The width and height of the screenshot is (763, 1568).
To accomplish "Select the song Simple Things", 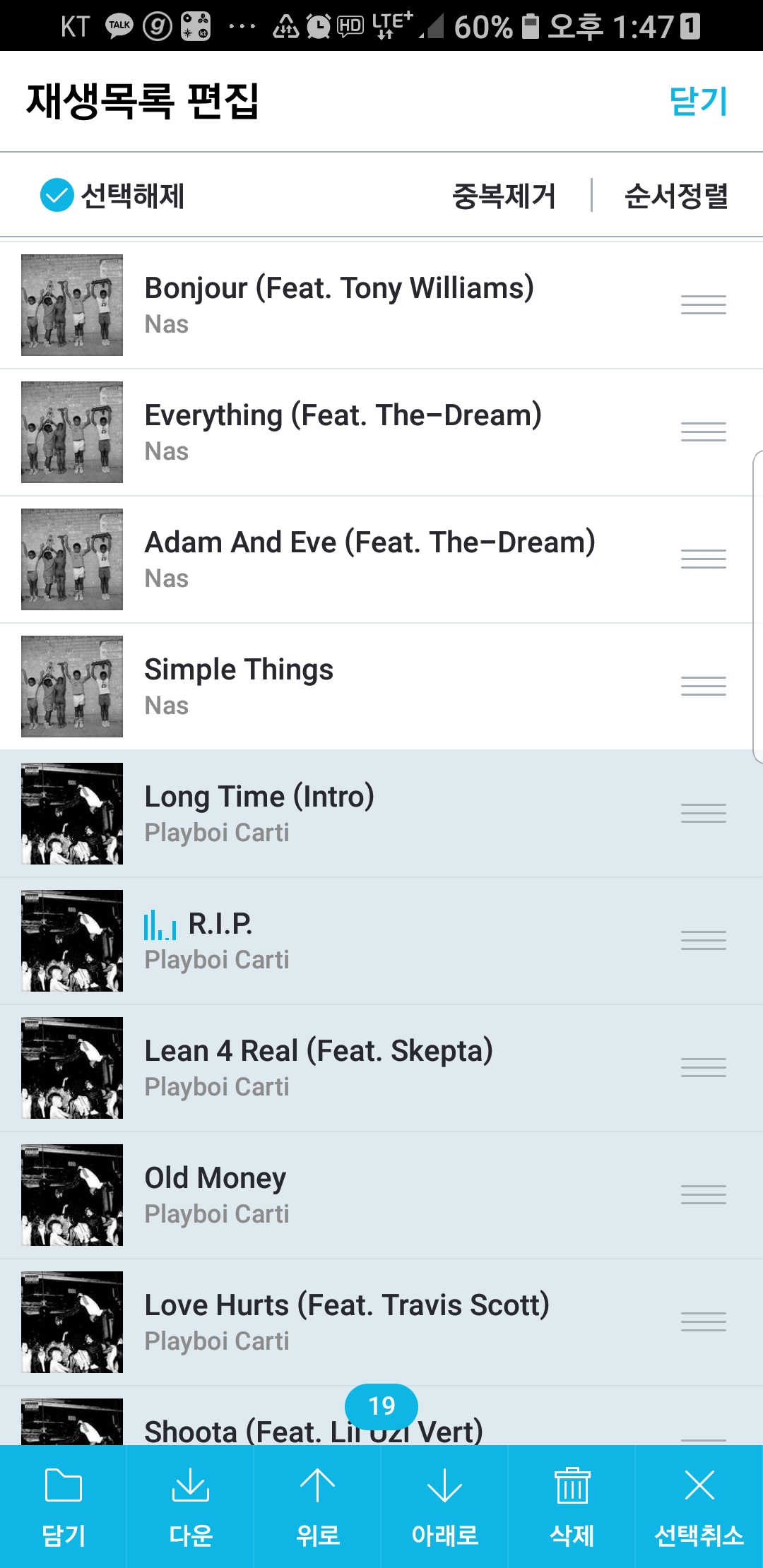I will pos(239,686).
